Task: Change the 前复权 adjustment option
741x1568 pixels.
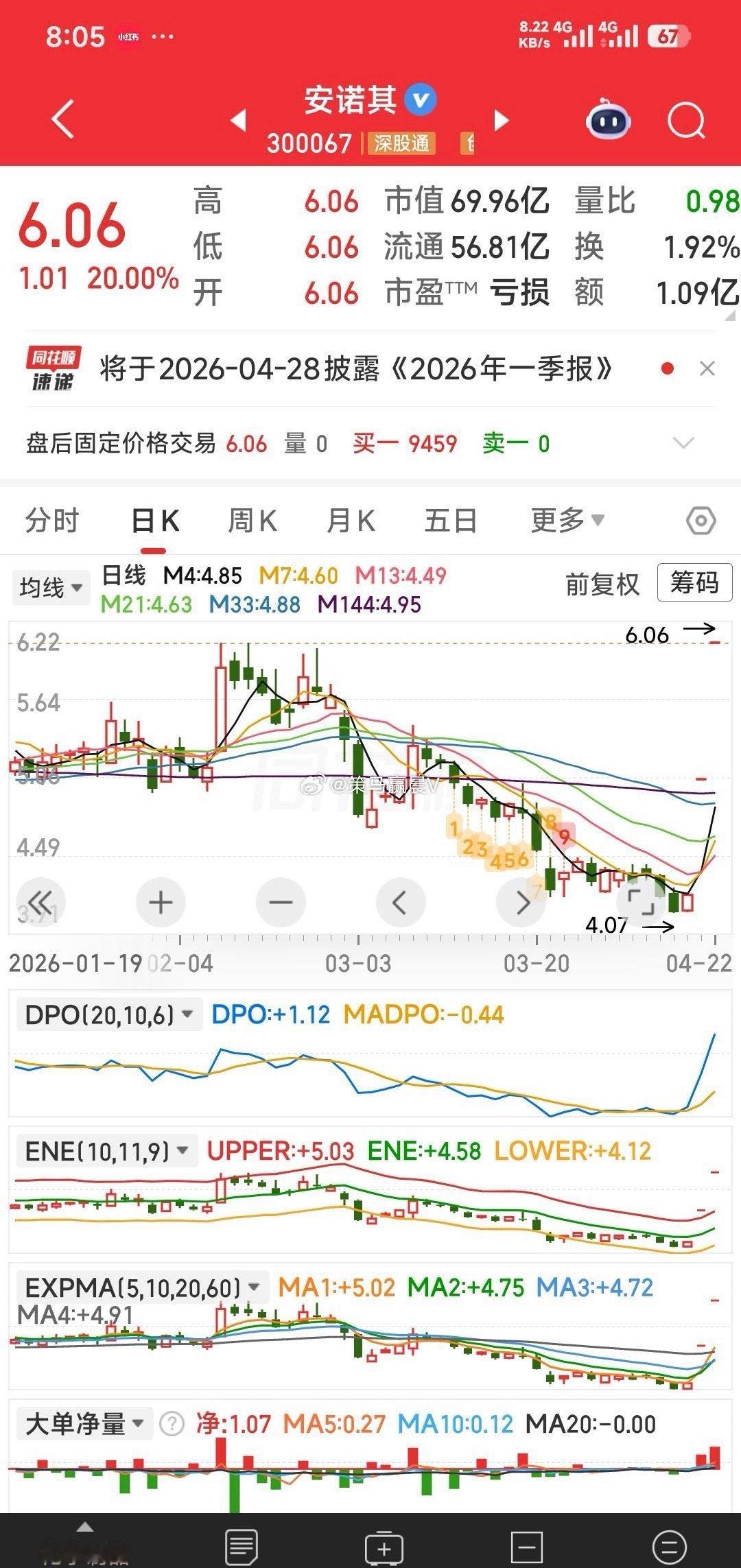Action: coord(602,584)
